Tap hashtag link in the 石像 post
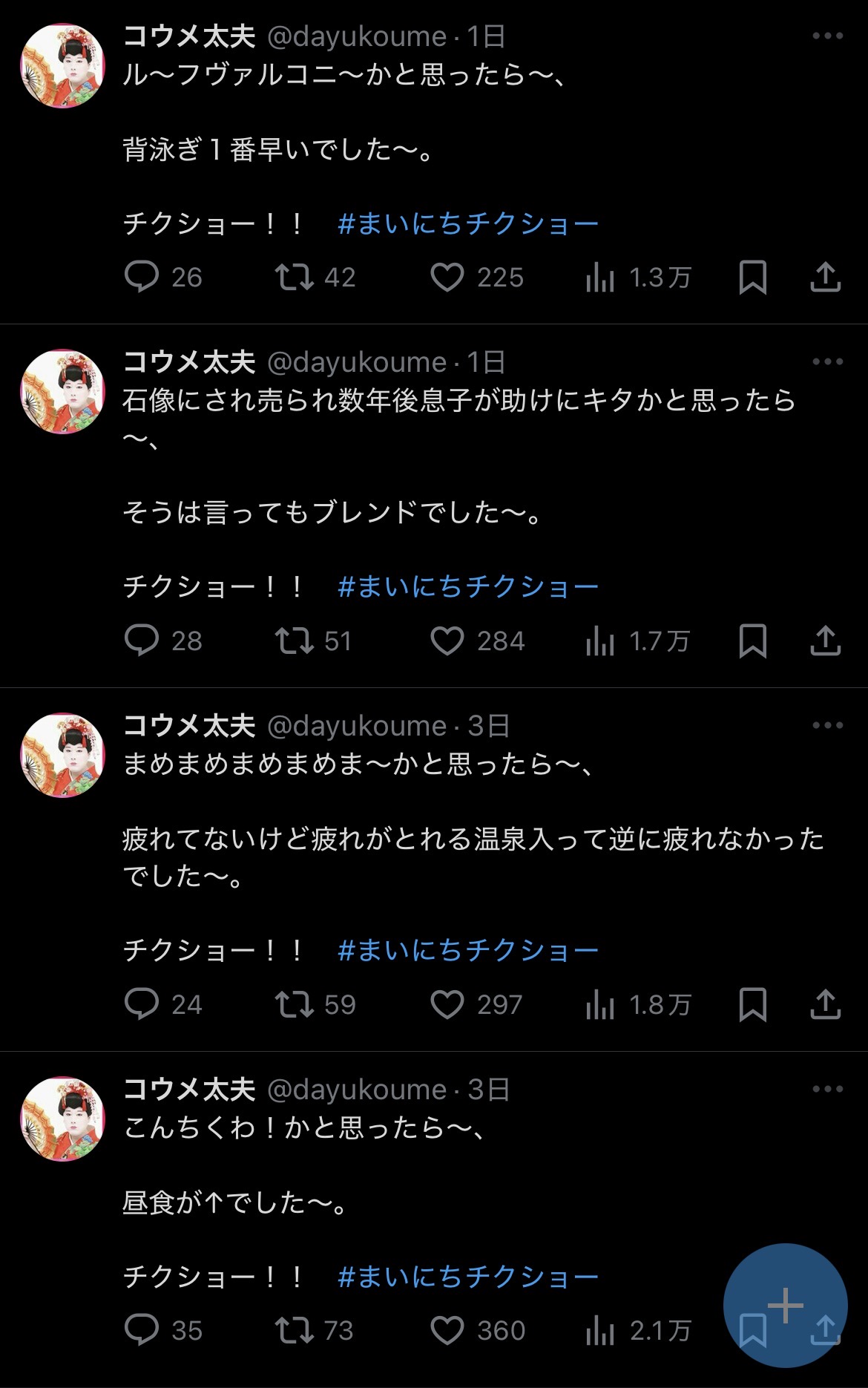Screen dimensions: 868x1388 [467, 587]
